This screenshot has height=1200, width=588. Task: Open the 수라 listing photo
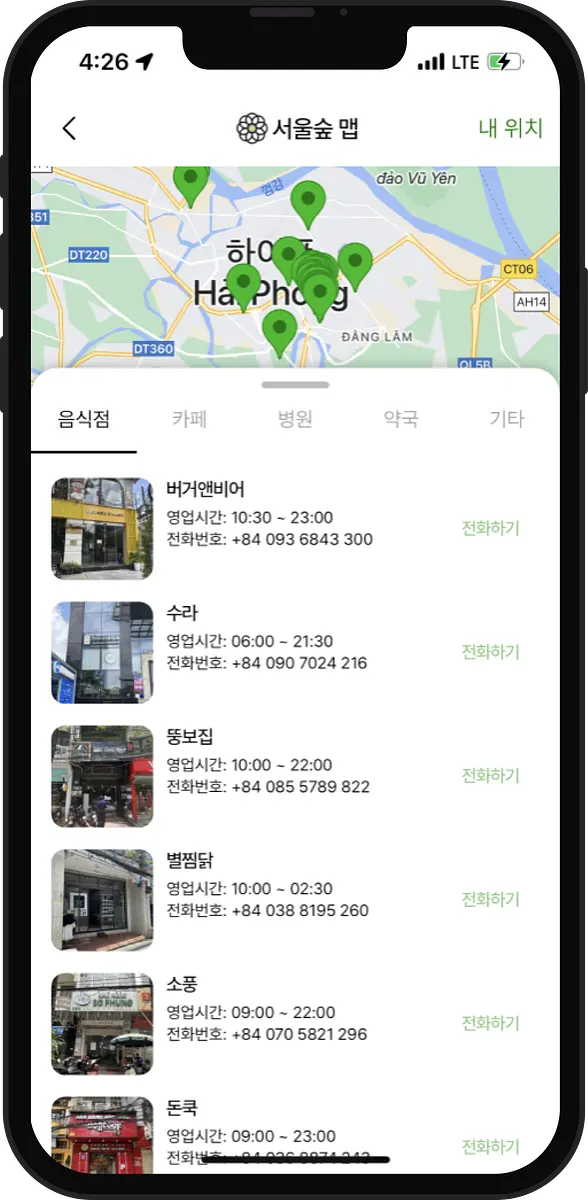tap(102, 652)
